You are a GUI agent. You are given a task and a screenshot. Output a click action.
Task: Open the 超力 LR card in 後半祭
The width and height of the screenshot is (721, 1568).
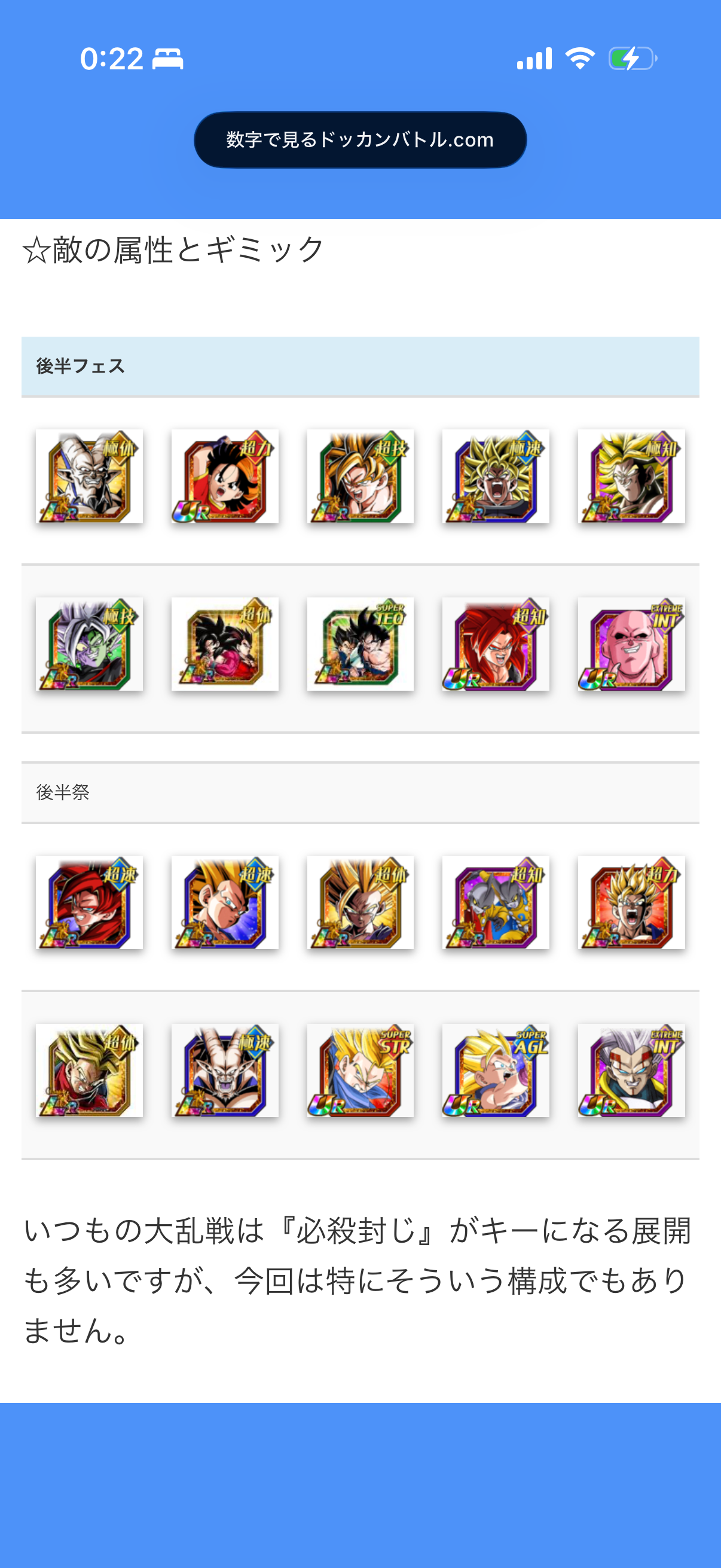point(631,902)
